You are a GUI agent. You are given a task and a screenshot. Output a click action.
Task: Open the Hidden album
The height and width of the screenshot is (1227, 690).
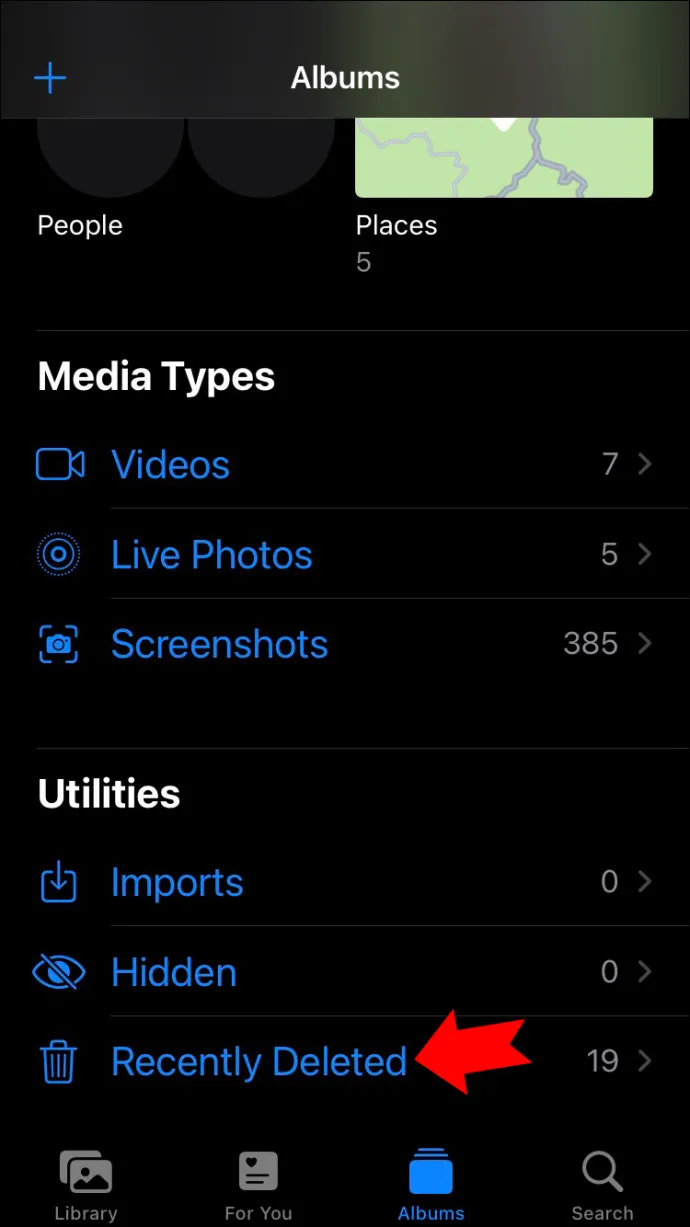(345, 972)
